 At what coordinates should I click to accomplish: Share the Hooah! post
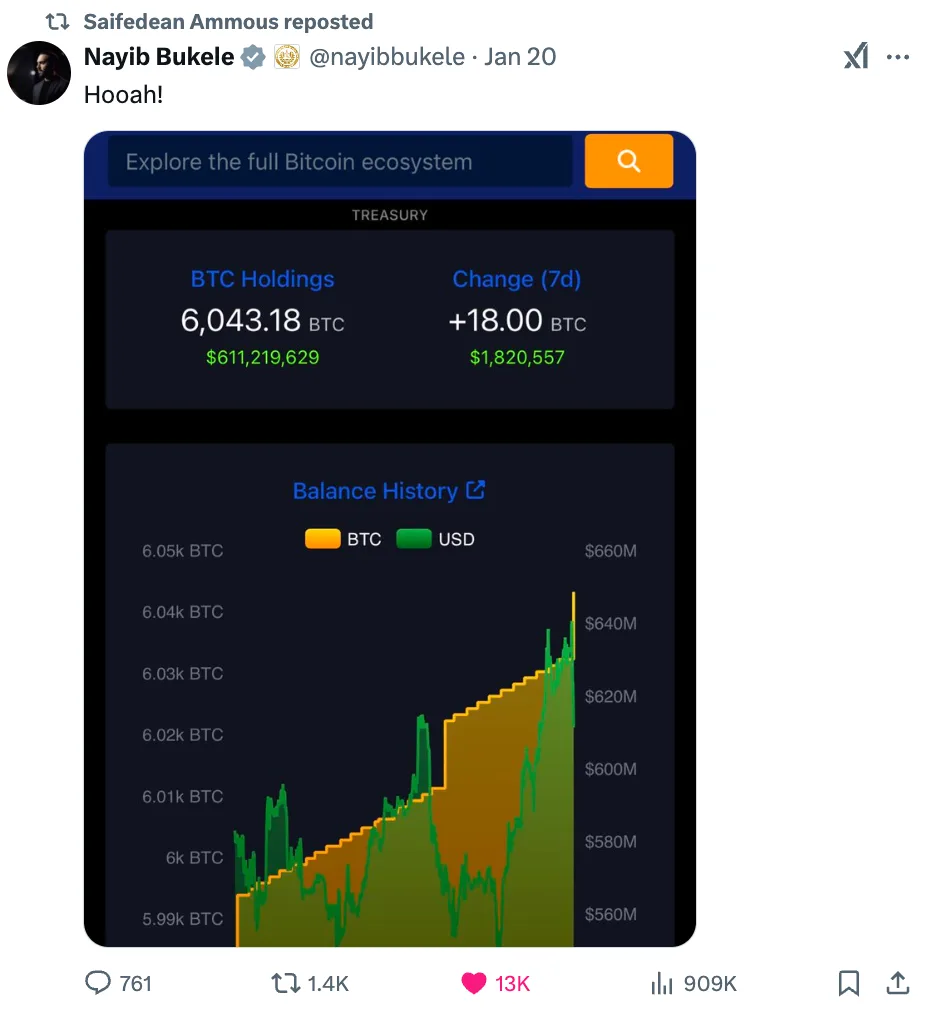click(x=897, y=983)
